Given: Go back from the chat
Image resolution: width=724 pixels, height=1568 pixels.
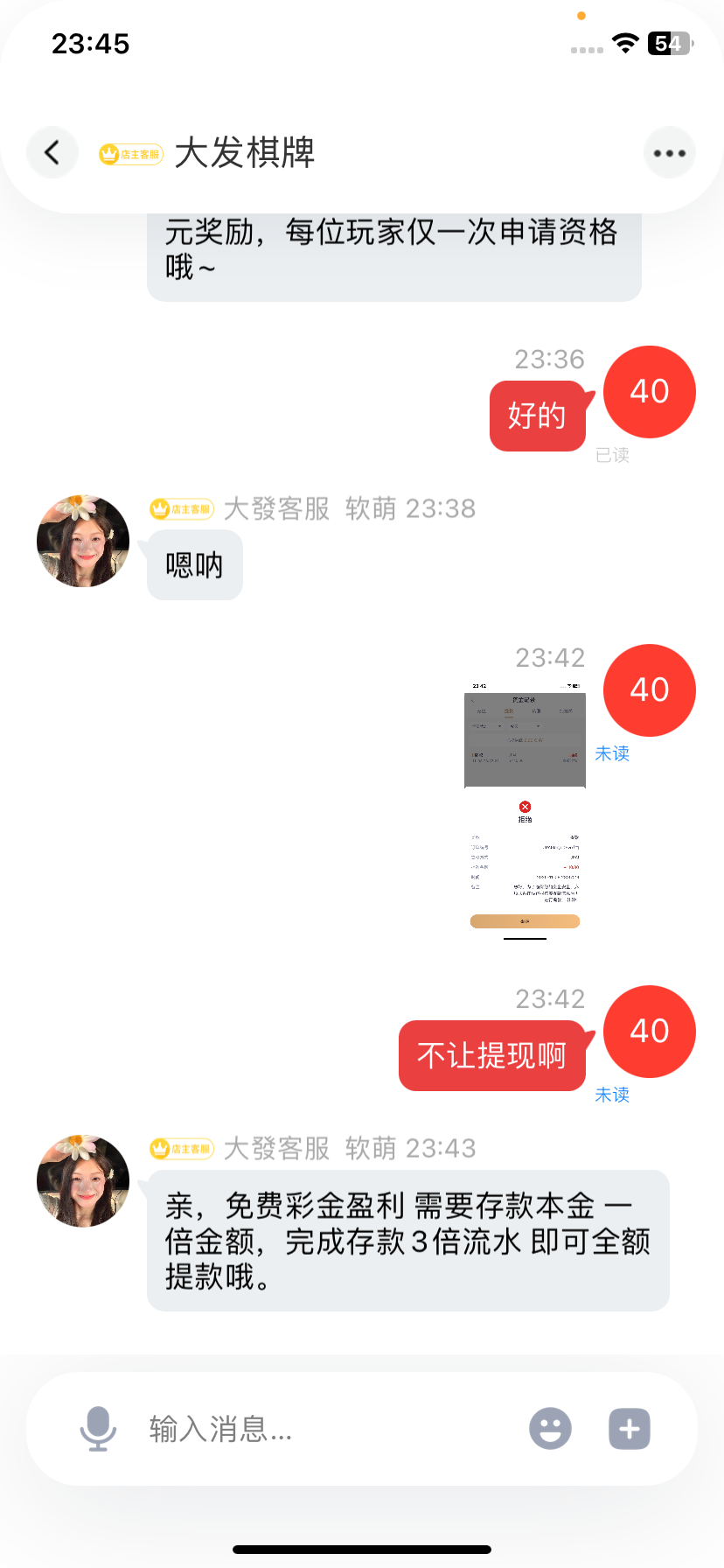Looking at the screenshot, I should coord(52,152).
